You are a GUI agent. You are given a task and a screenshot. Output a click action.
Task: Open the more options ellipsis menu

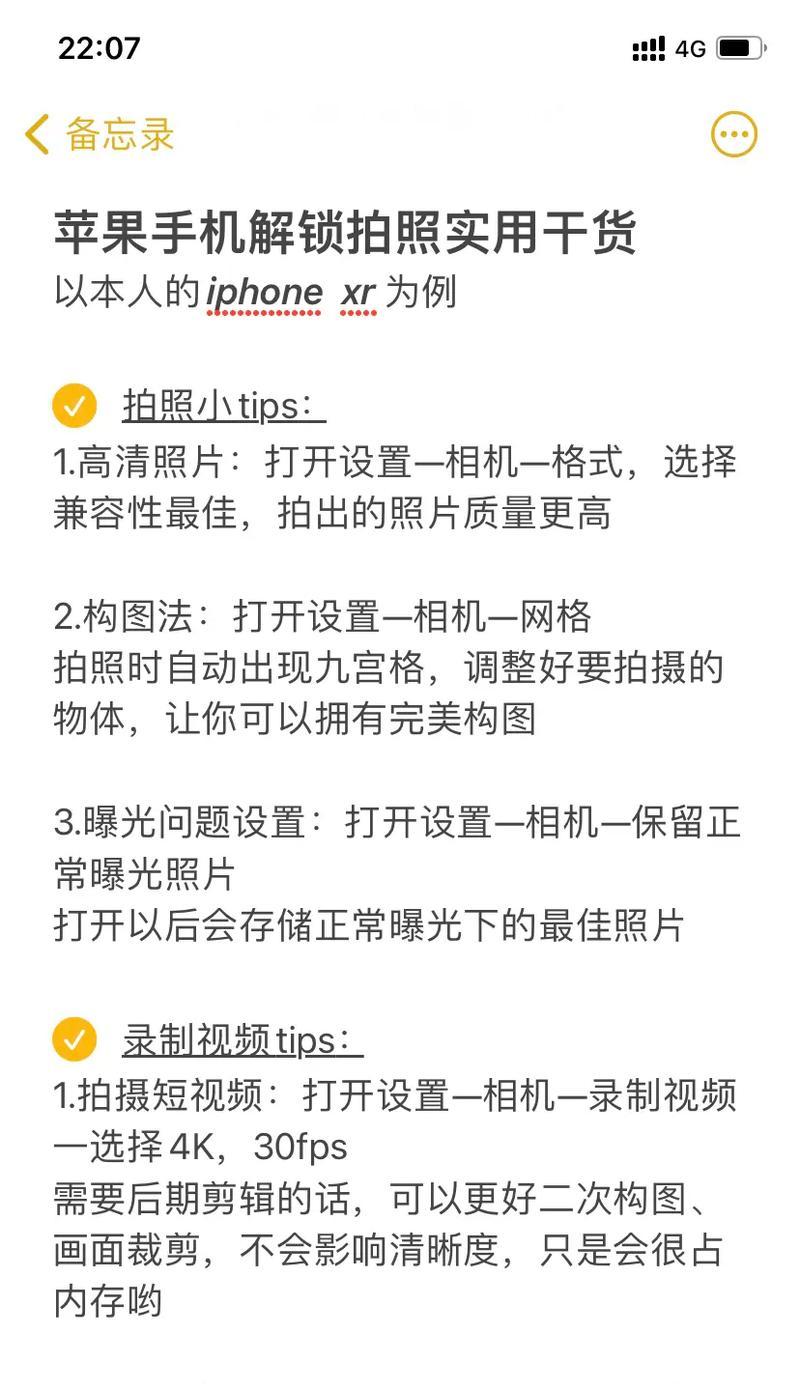(734, 134)
